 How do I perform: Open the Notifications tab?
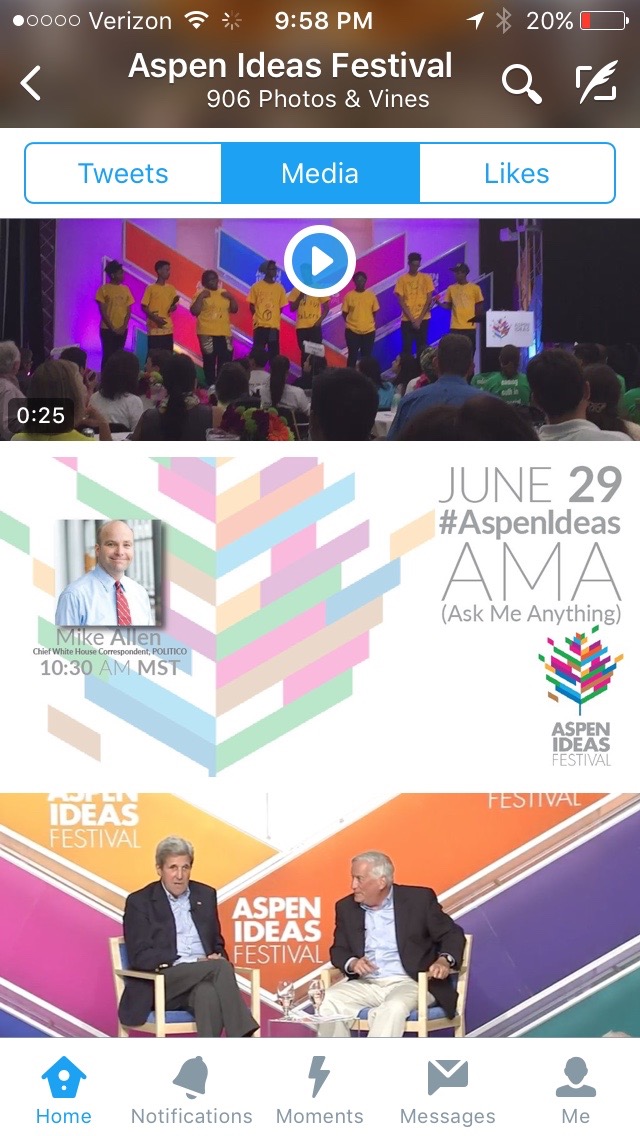click(x=191, y=1091)
